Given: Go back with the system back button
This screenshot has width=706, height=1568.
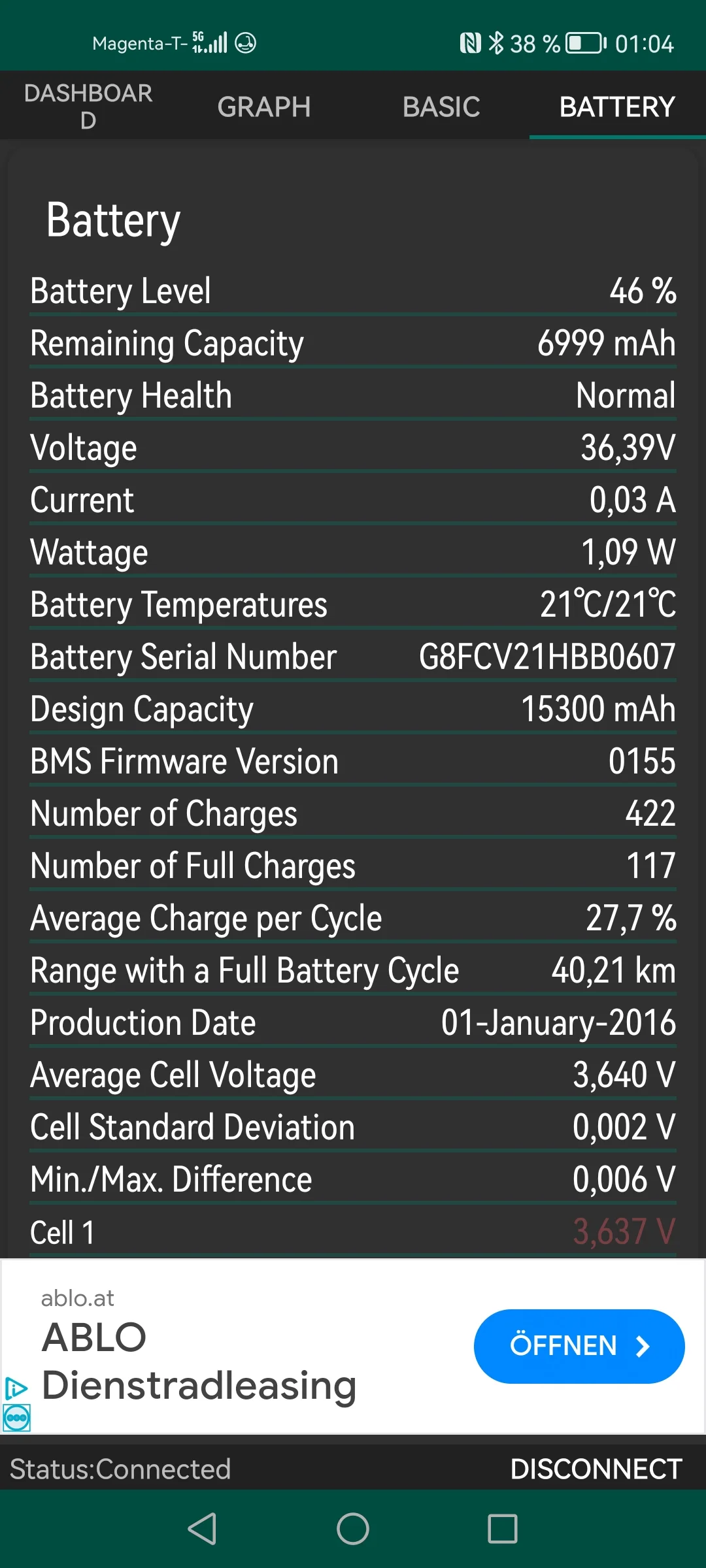Looking at the screenshot, I should coord(202,1529).
